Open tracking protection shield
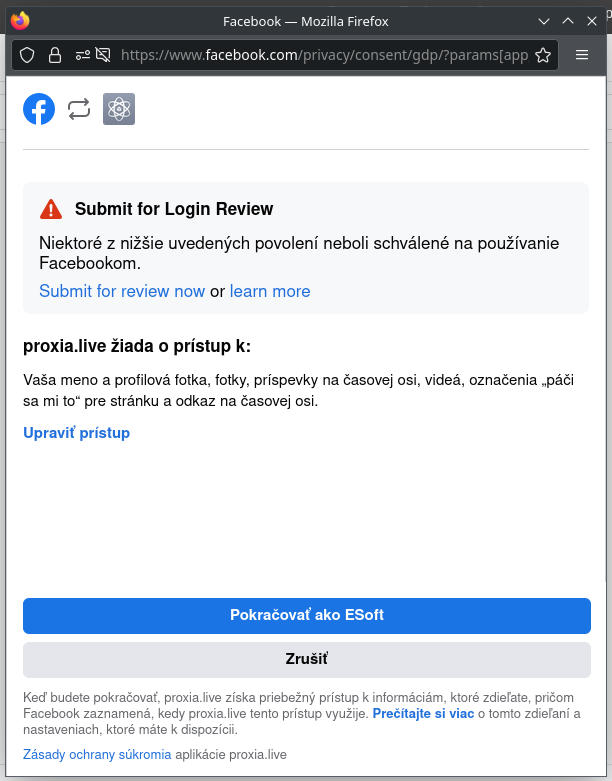 click(28, 55)
